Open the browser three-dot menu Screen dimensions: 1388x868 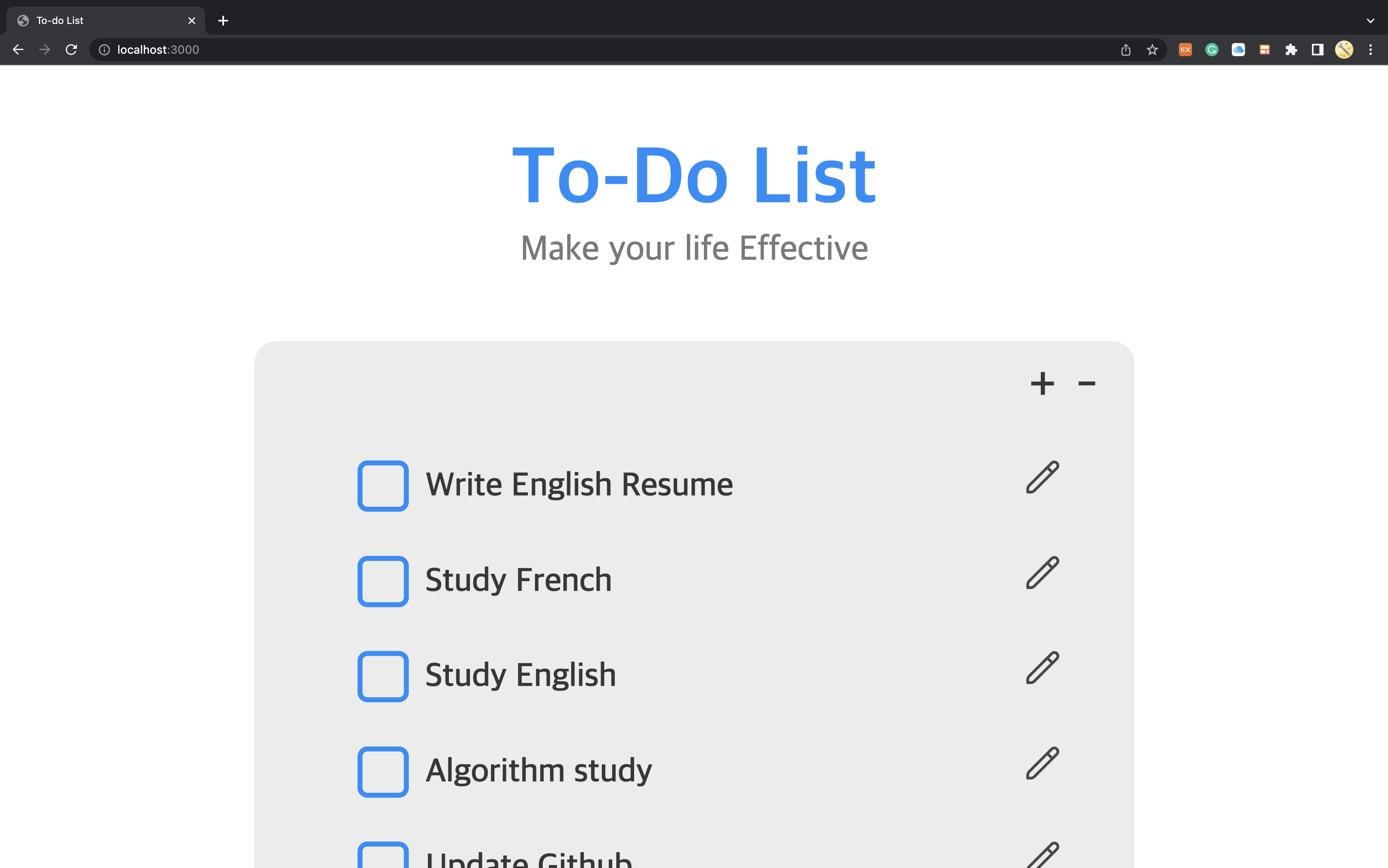(x=1370, y=50)
